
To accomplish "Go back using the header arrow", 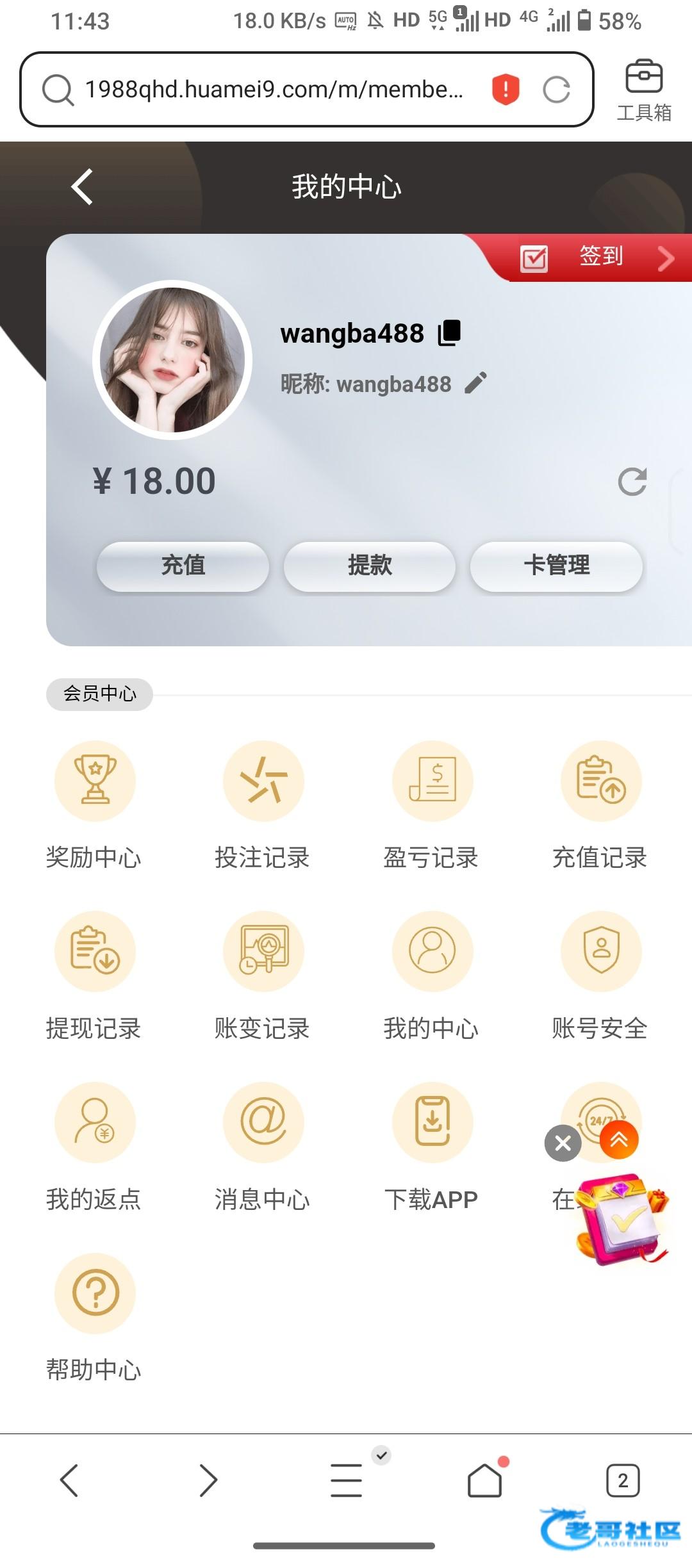I will point(83,187).
